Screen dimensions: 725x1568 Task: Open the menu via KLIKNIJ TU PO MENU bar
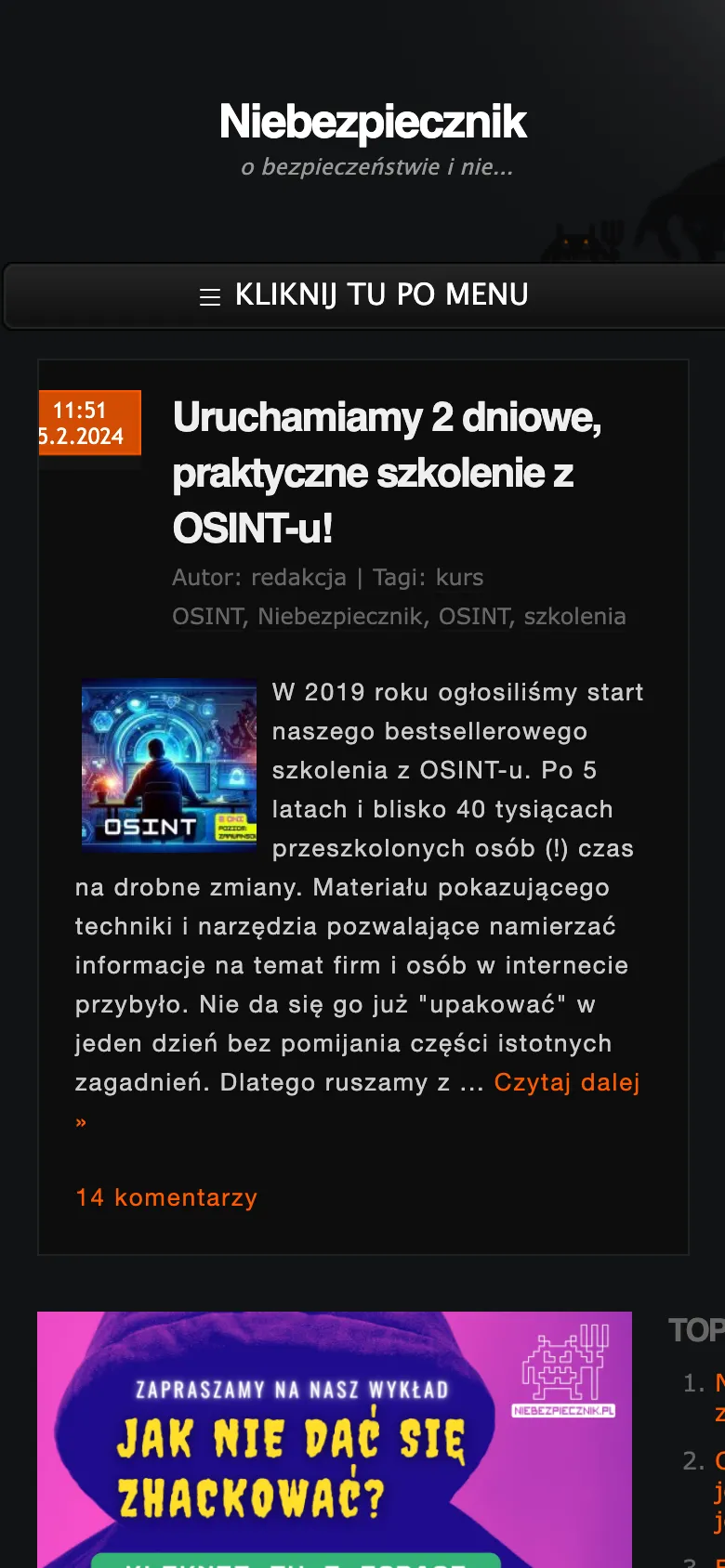[x=362, y=295]
